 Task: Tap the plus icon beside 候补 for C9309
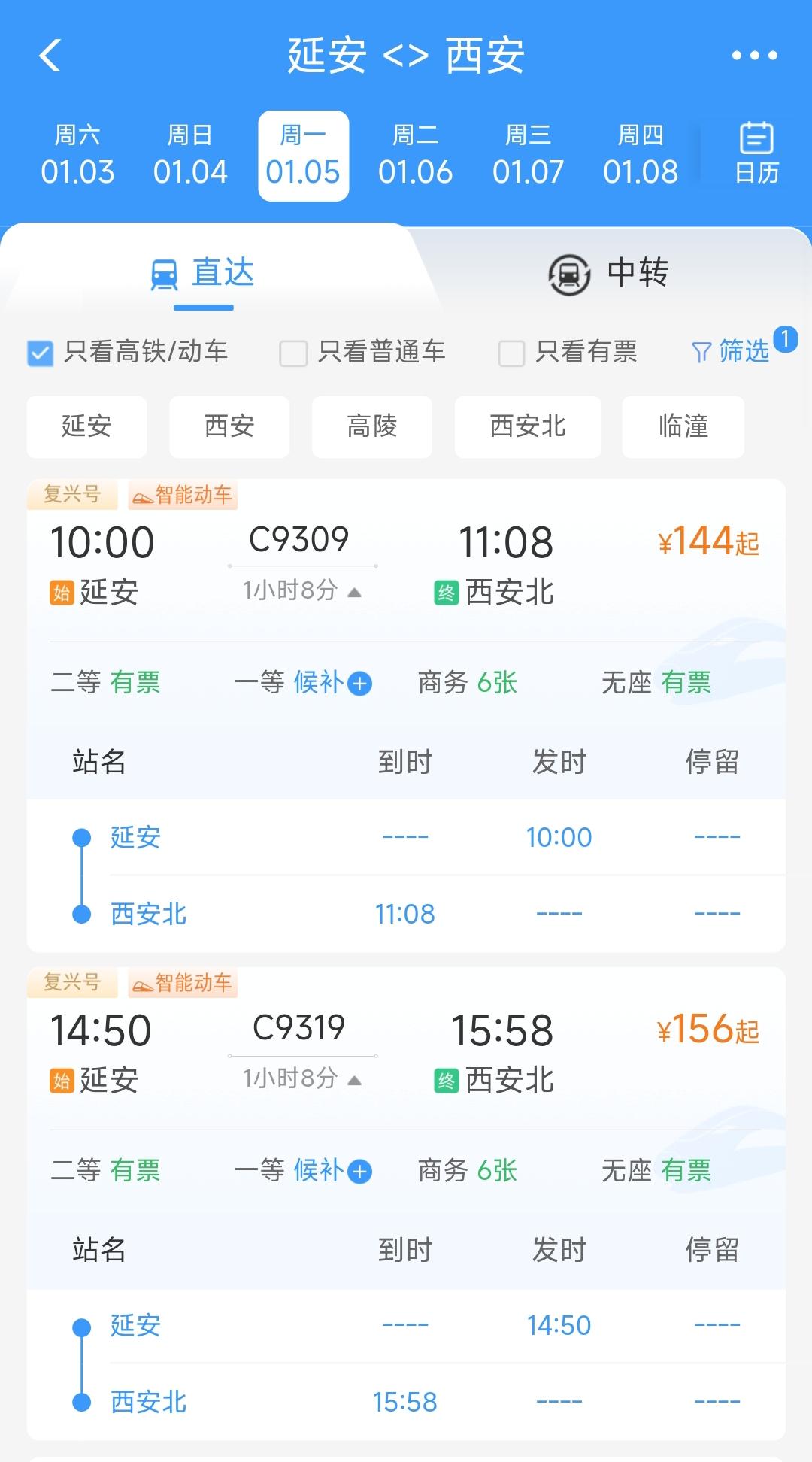pyautogui.click(x=359, y=683)
